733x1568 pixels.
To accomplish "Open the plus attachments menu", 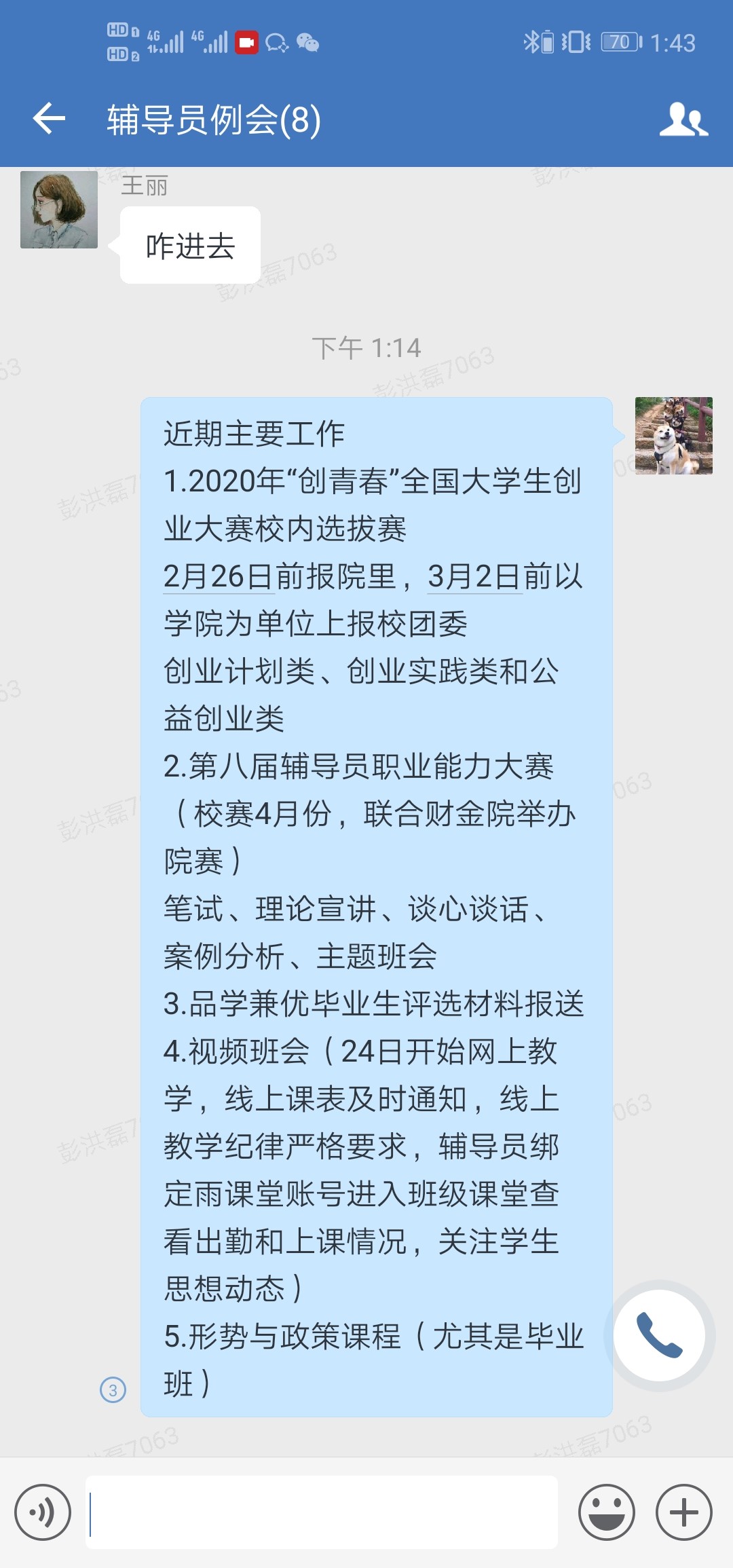I will coord(683,1512).
